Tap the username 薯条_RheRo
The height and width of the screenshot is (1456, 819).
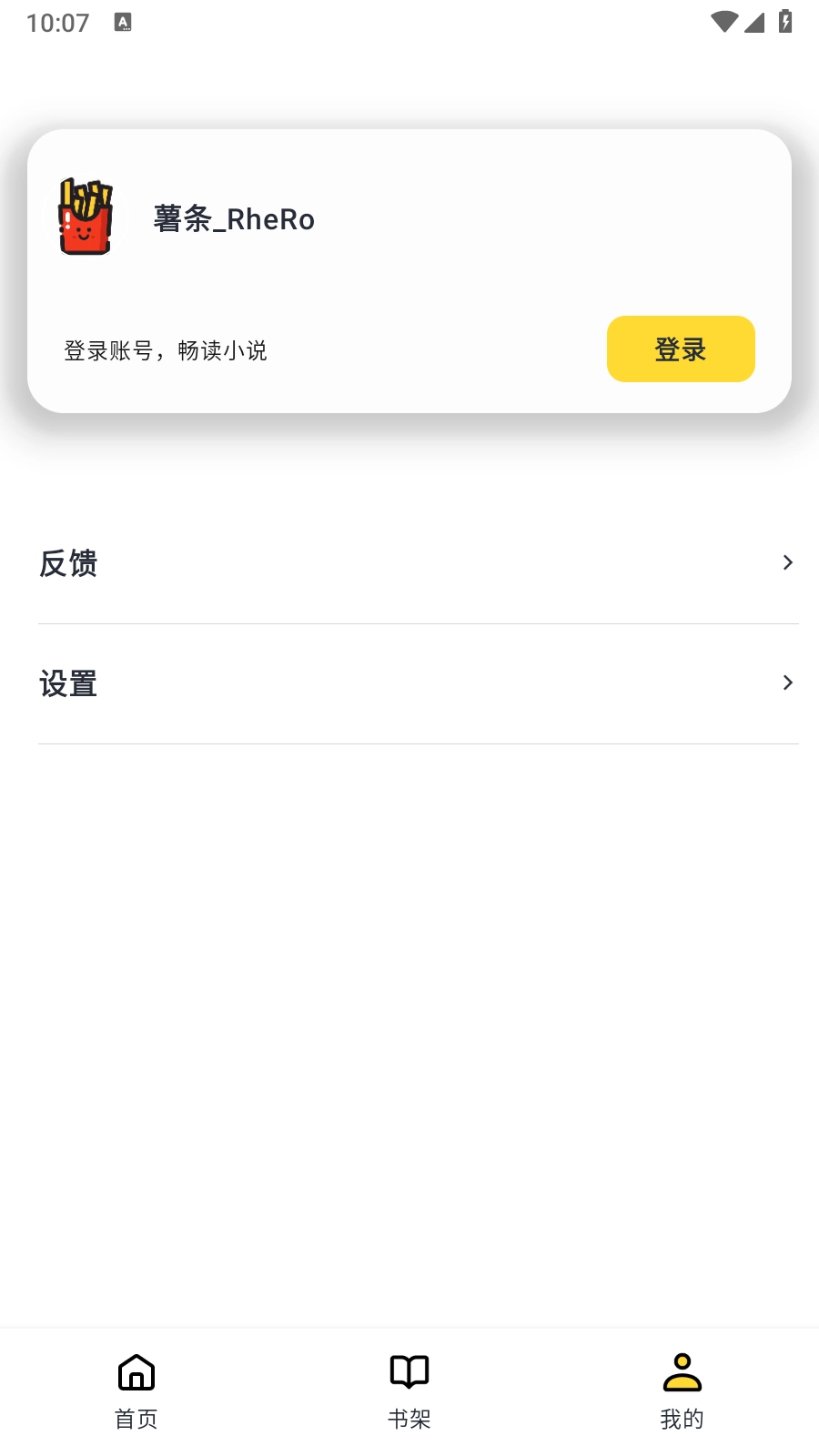click(x=234, y=218)
